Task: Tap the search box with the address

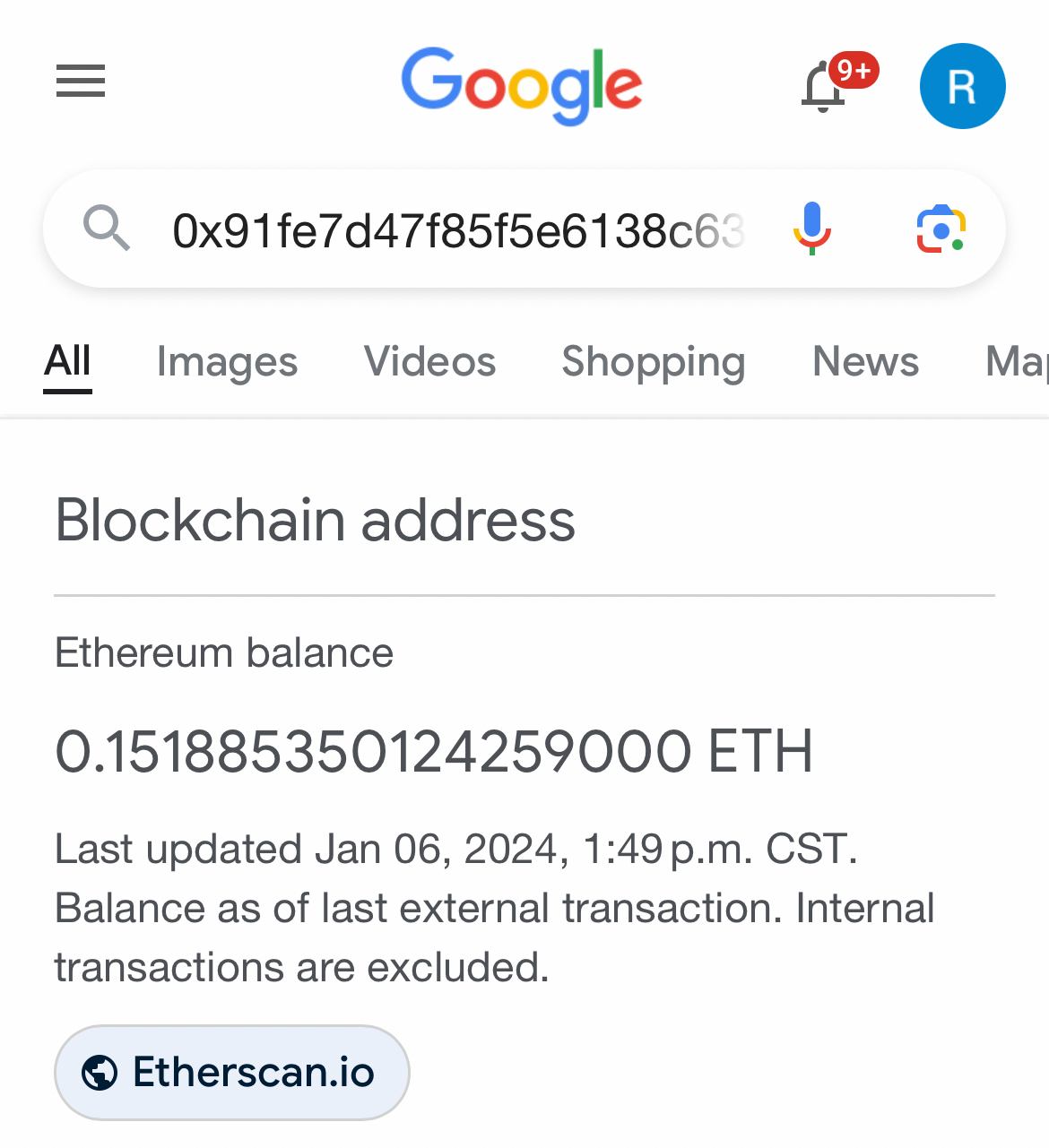Action: (457, 230)
